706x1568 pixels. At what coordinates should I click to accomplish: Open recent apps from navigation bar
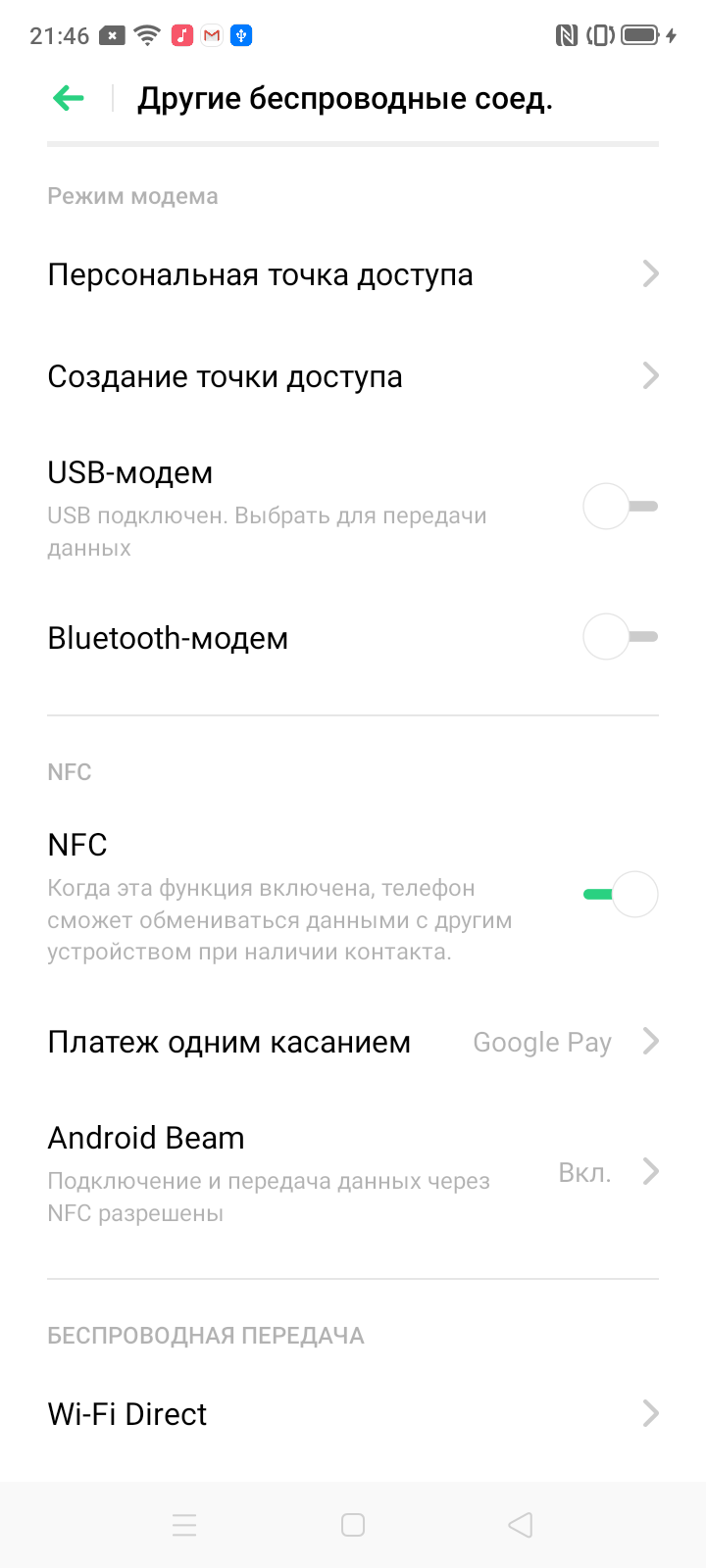click(x=184, y=1525)
